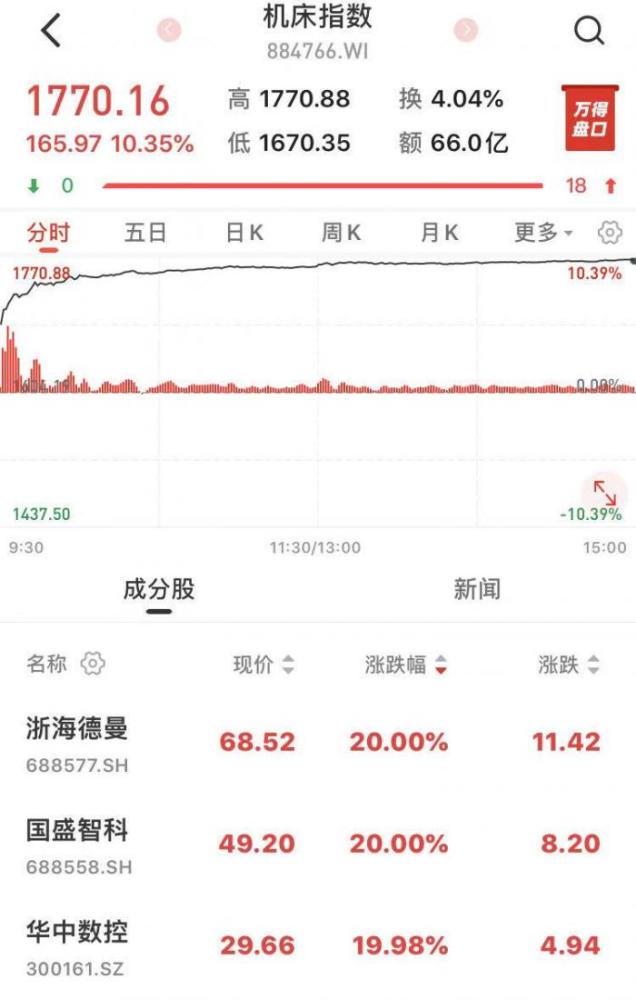Screen dimensions: 636x1000
Task: Expand the chart to fullscreen
Action: pos(605,492)
